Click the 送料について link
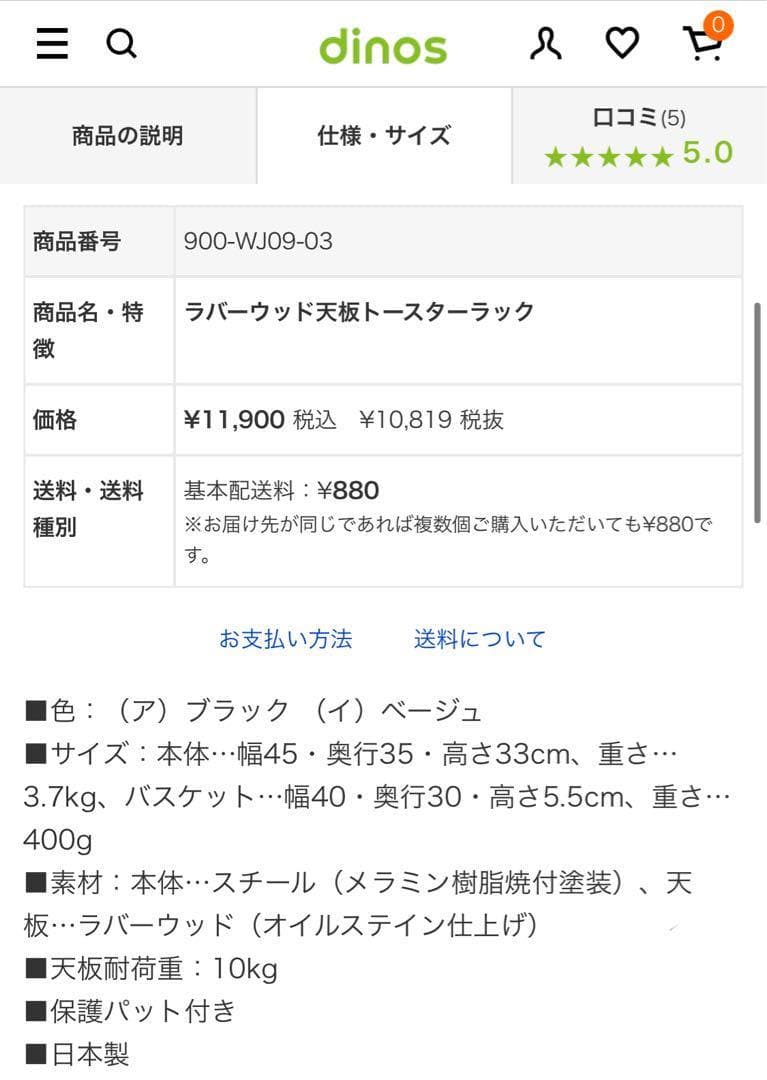This screenshot has height=1080, width=767. [x=480, y=638]
